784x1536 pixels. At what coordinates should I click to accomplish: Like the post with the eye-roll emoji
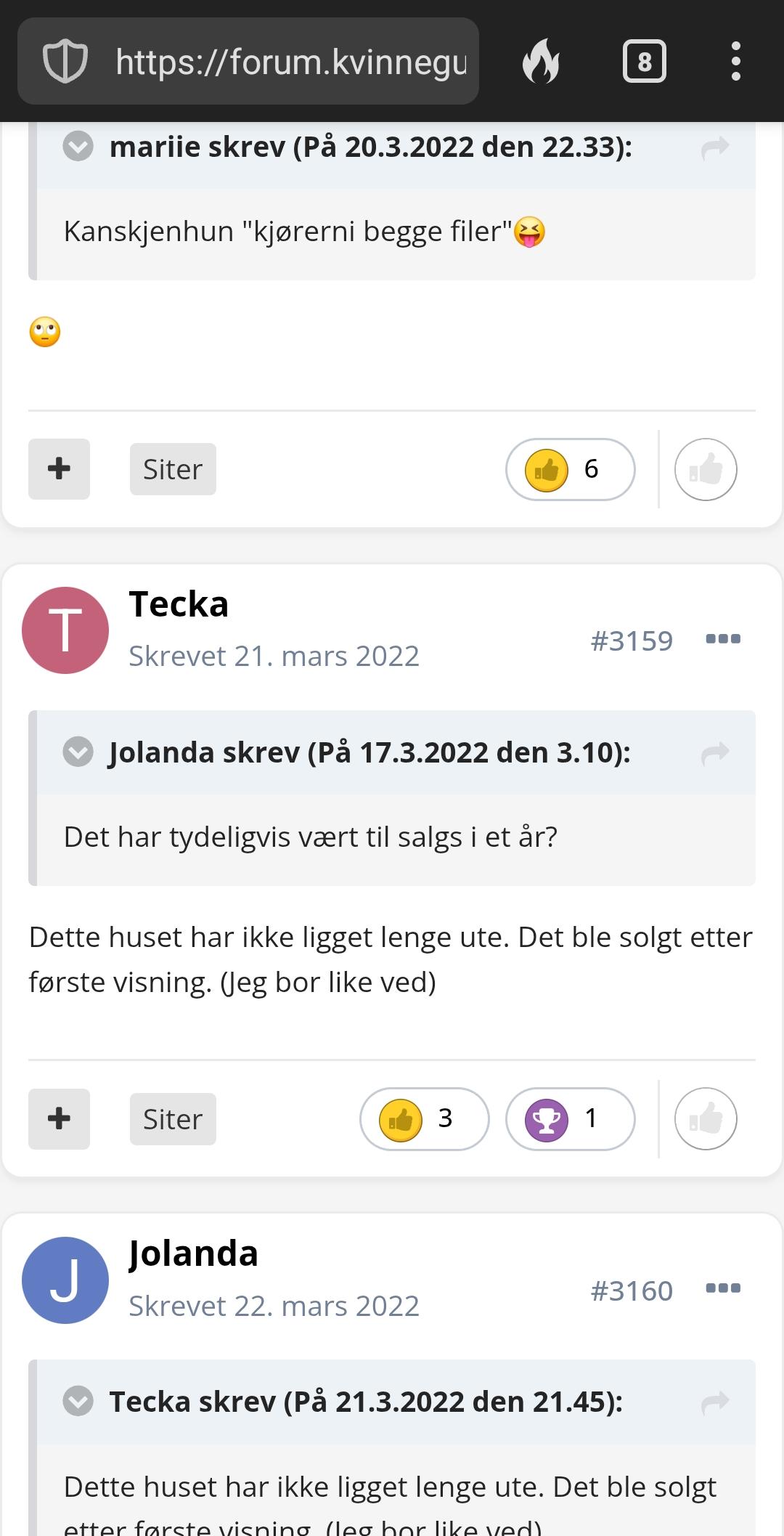click(x=706, y=469)
